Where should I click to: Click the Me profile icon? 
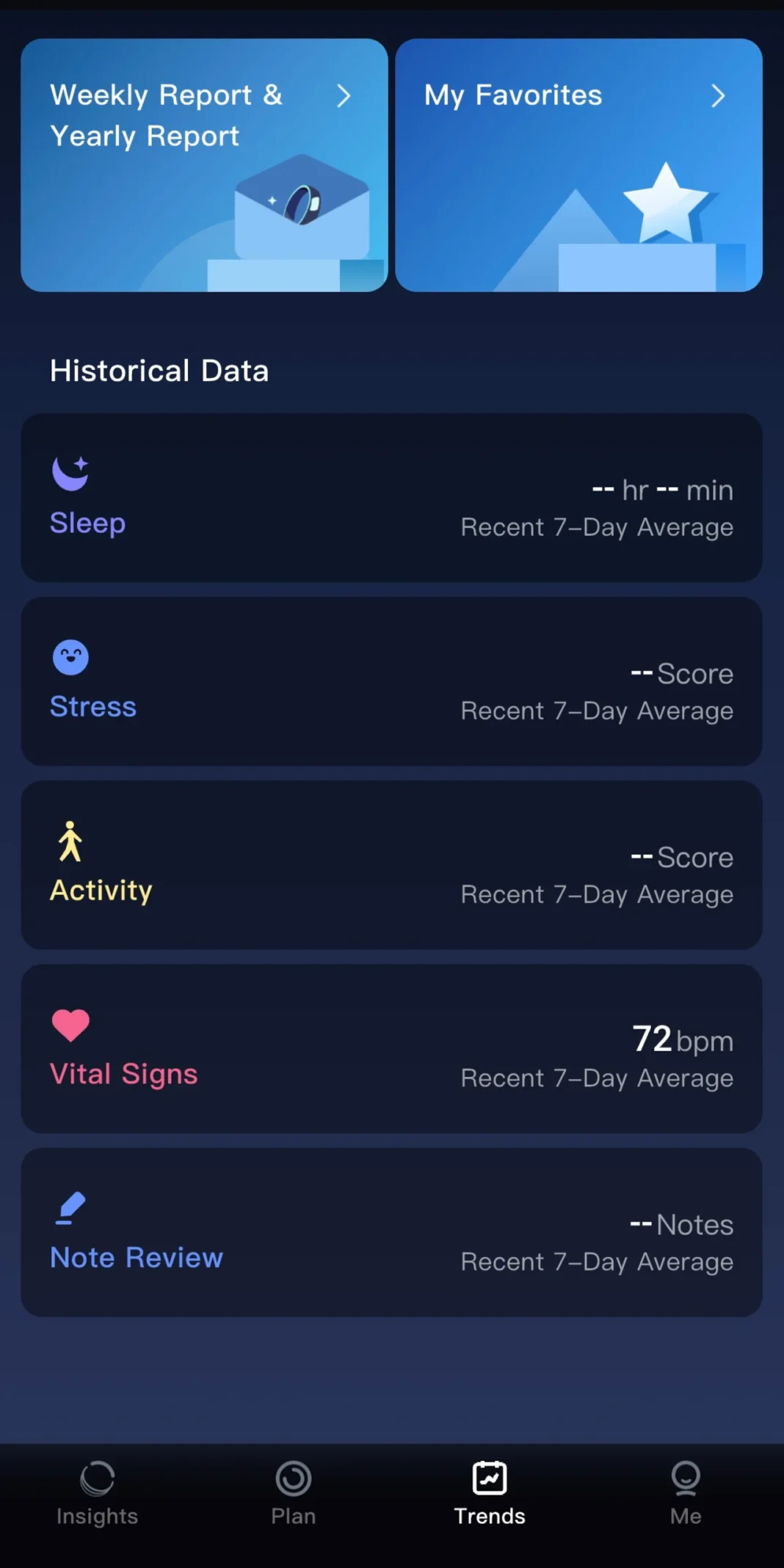[x=685, y=1476]
